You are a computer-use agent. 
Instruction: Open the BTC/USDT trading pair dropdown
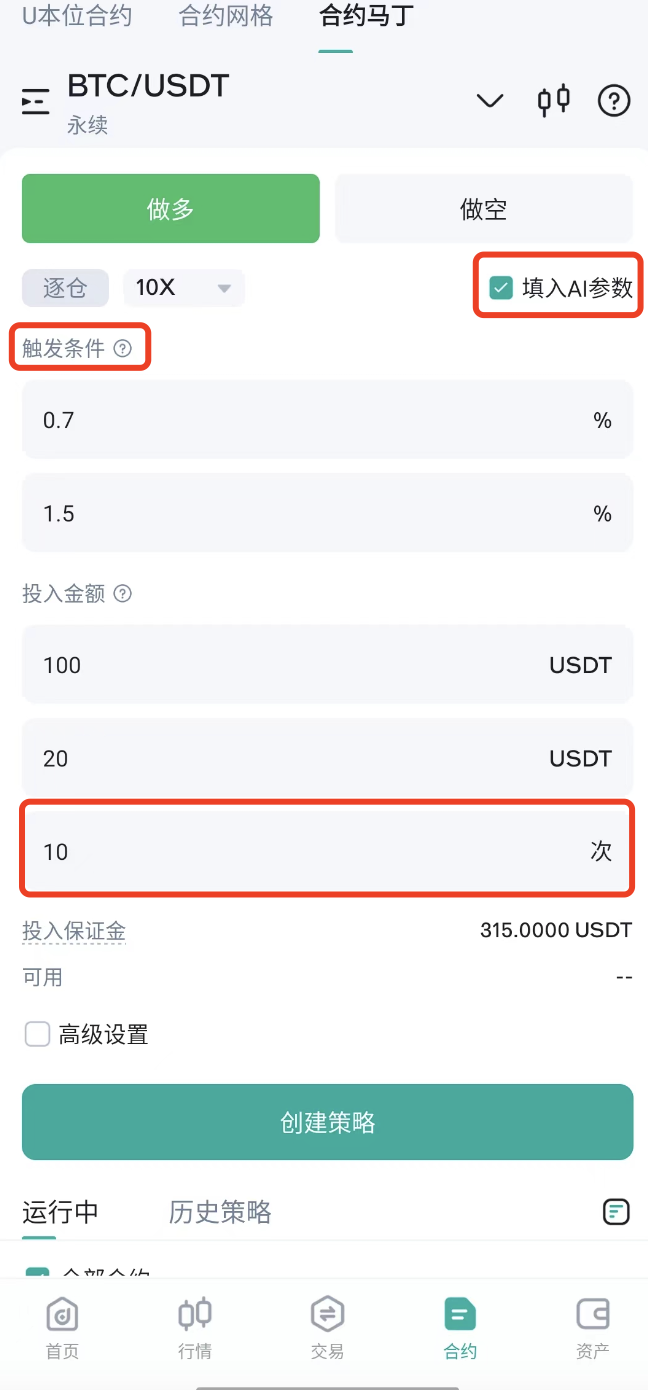[x=489, y=100]
